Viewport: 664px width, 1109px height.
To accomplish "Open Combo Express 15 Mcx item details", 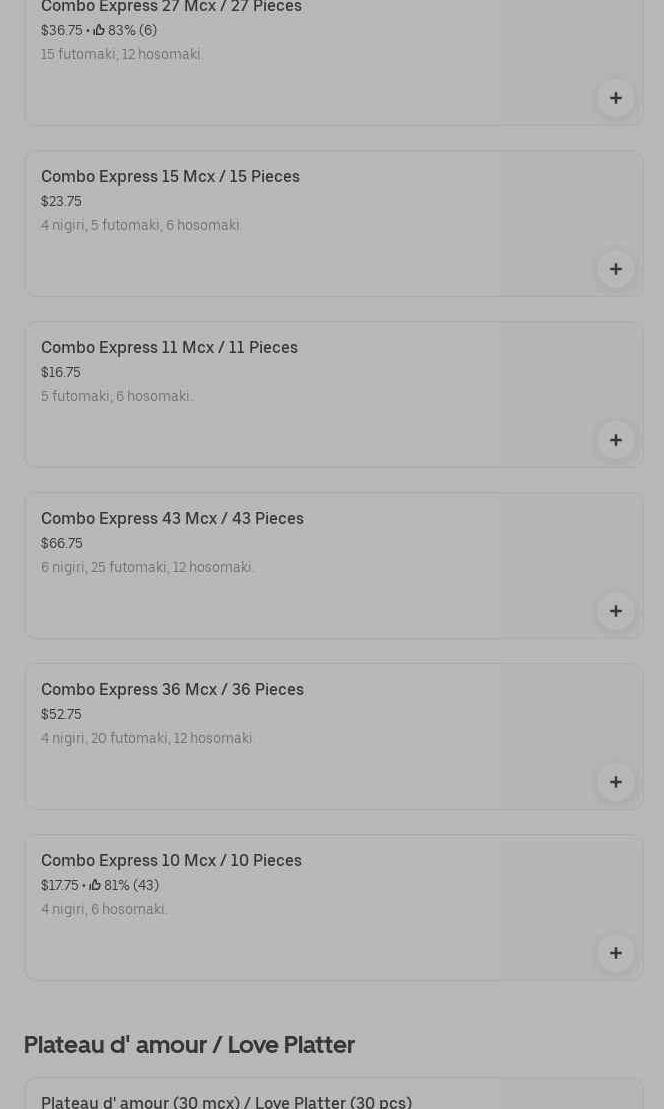I will [170, 177].
